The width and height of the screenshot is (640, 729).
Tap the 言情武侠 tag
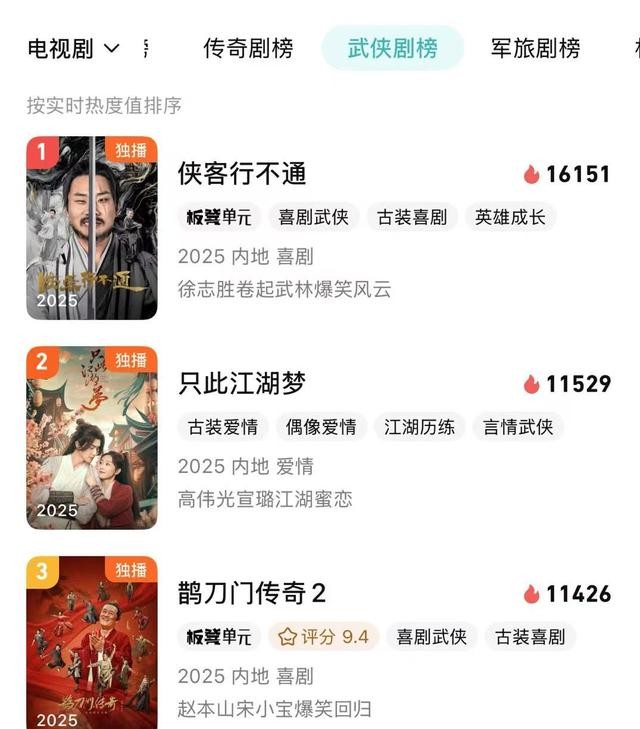tap(518, 427)
